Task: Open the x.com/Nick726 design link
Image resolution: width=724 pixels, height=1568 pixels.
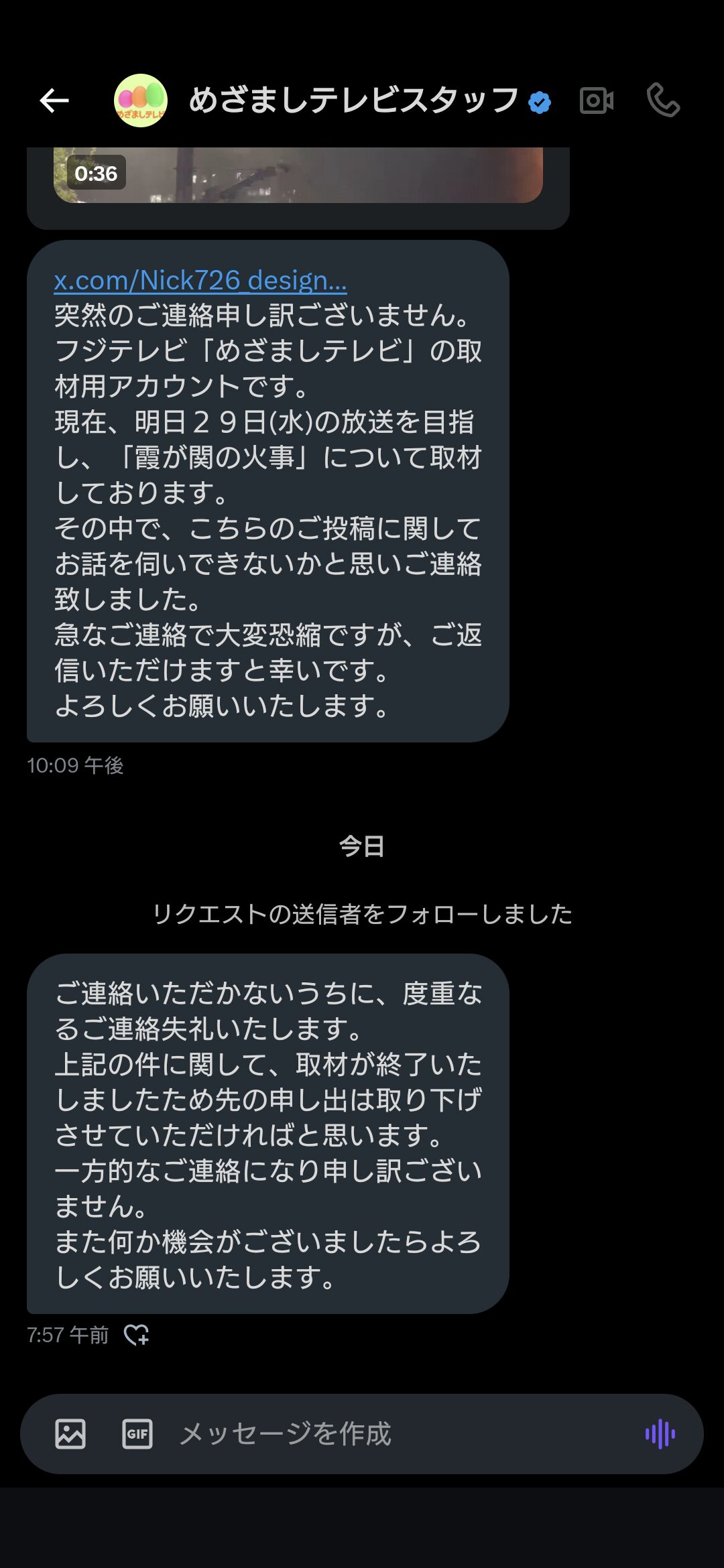Action: 200,280
